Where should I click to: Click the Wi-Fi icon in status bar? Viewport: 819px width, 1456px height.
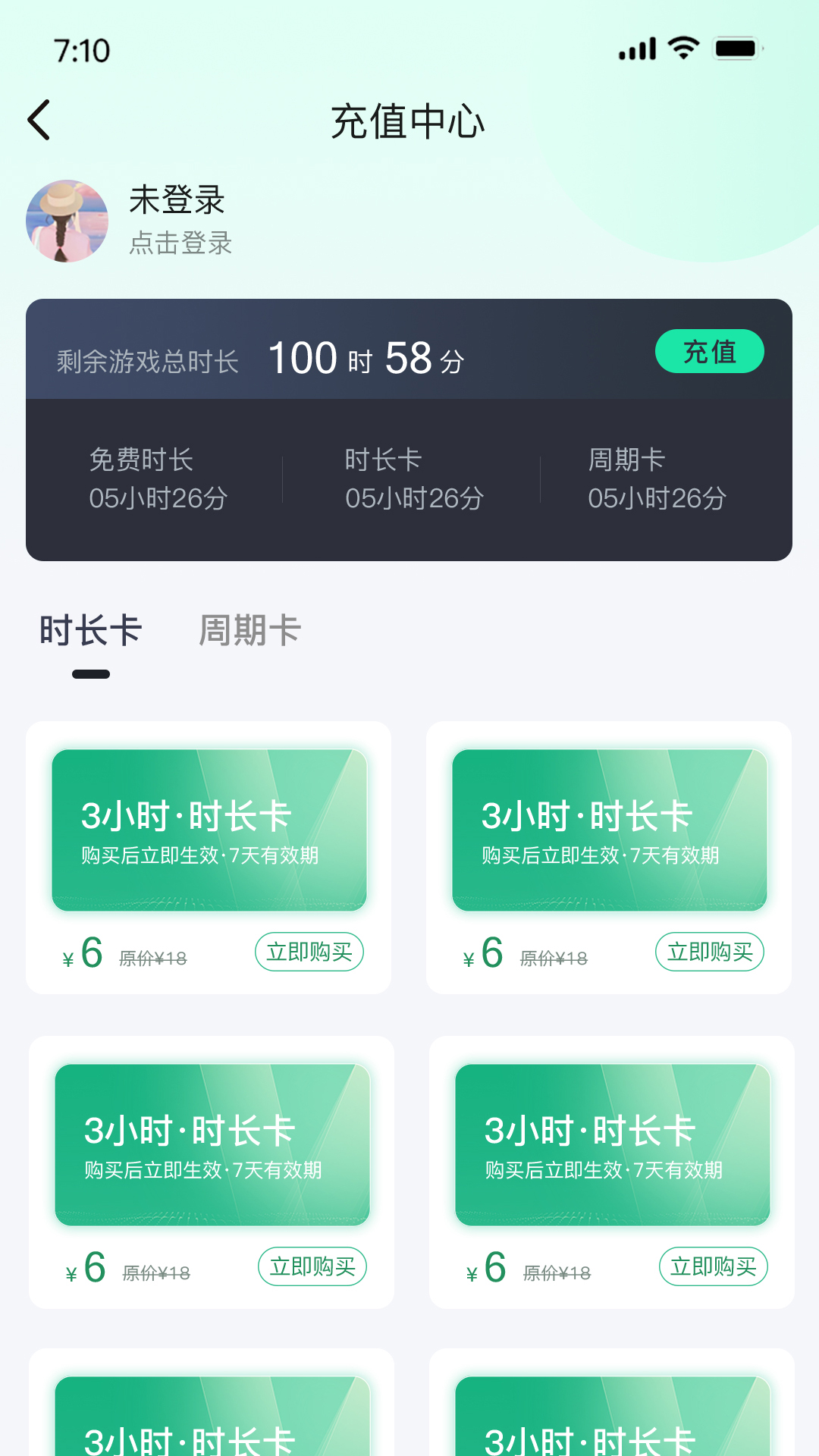pos(681,47)
